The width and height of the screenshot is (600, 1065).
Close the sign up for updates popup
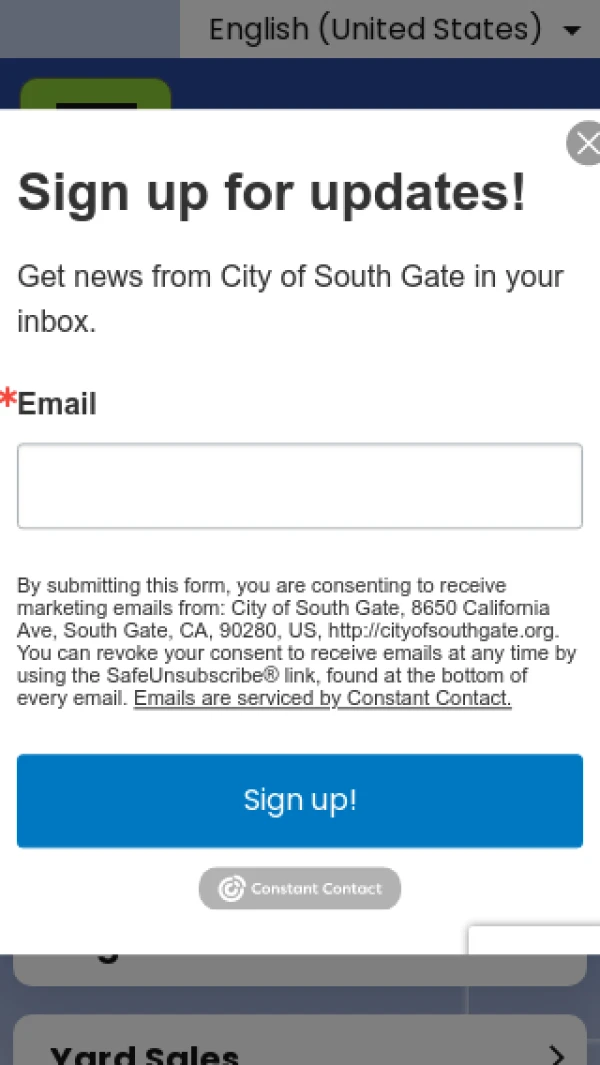[585, 144]
